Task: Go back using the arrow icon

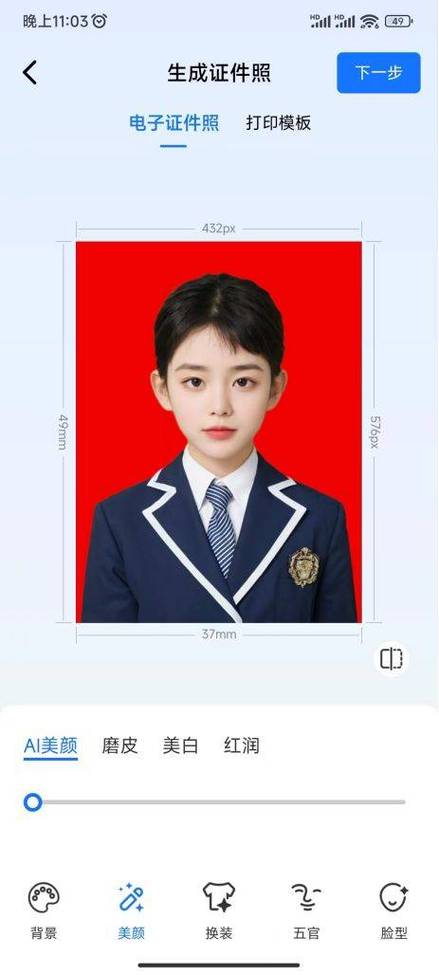Action: coord(30,73)
